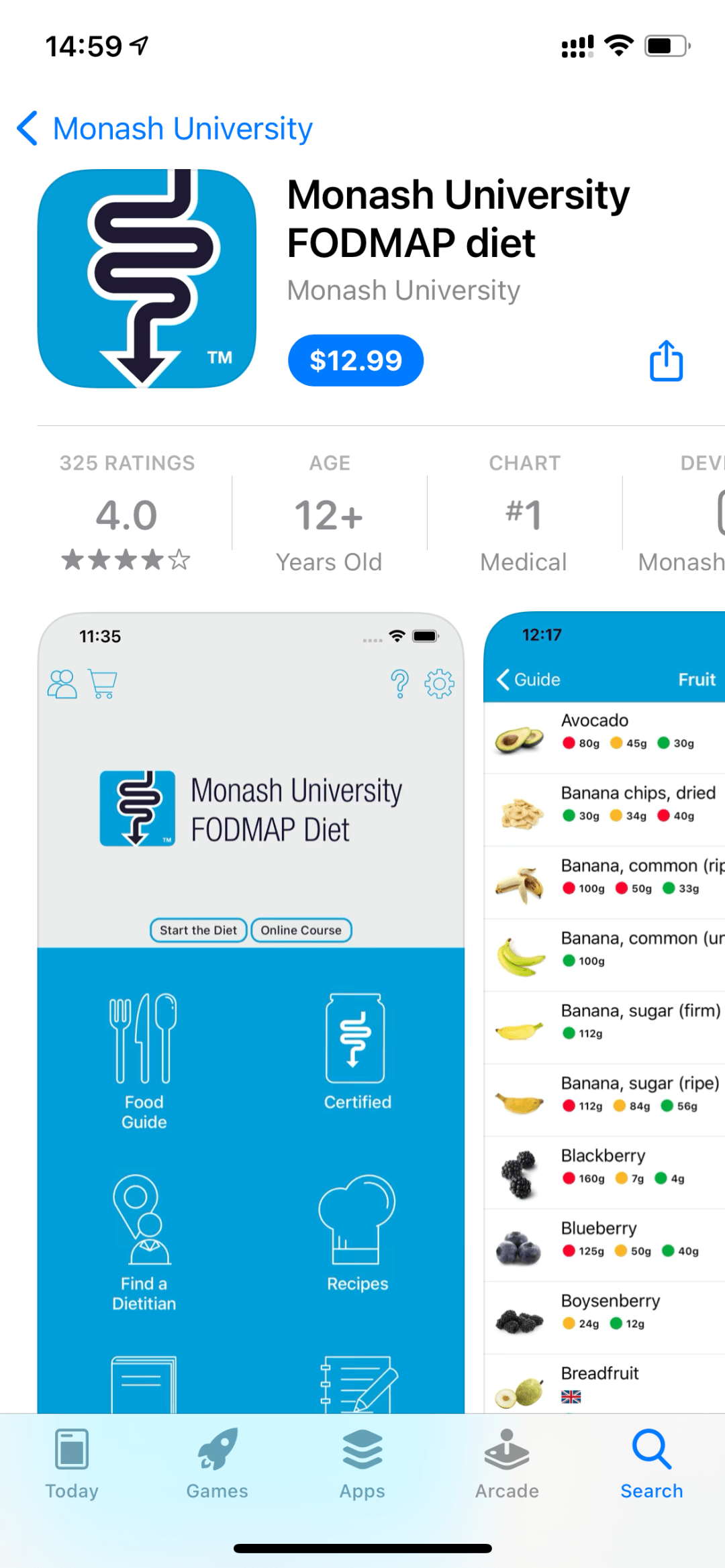View the Medical chart ranking
Screen dimensions: 725x1568
tap(524, 513)
